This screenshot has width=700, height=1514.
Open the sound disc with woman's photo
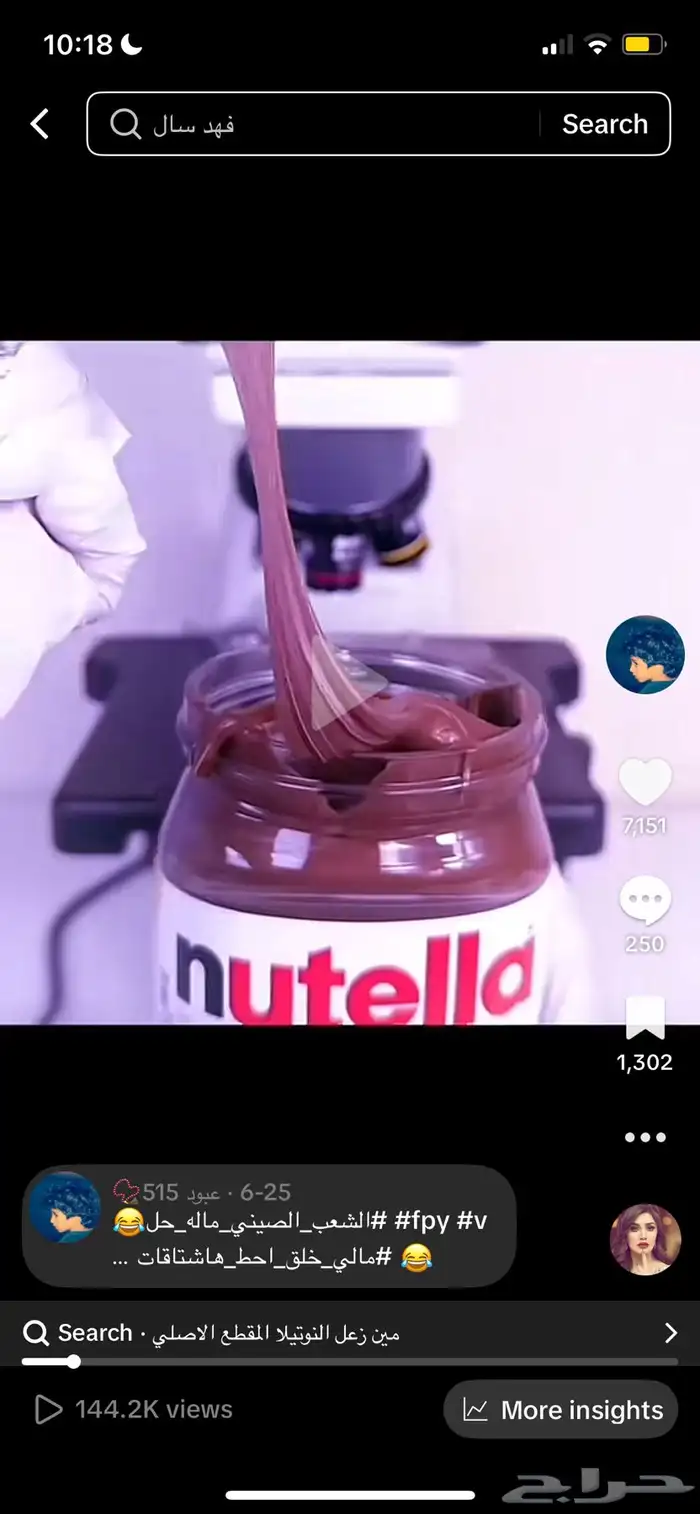(x=645, y=1239)
